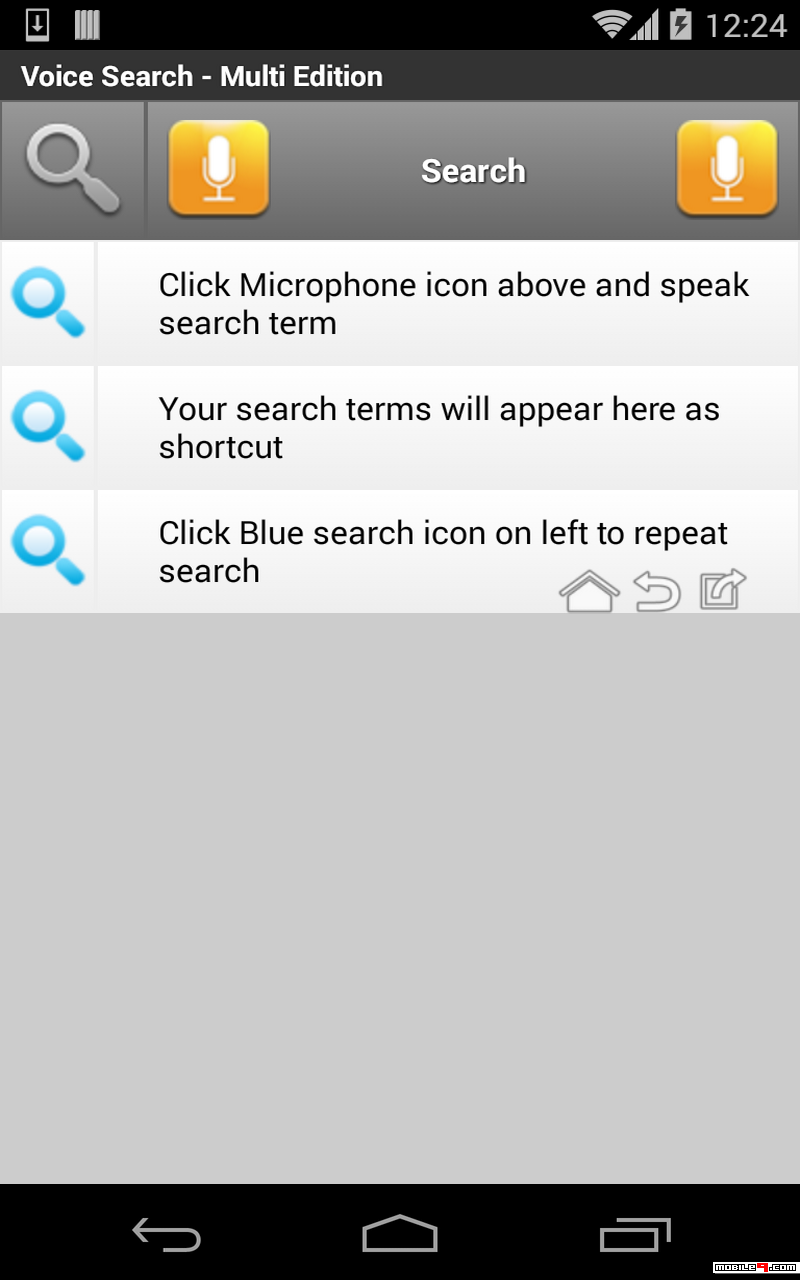800x1280 pixels.
Task: Tap the gray magnifier search icon
Action: pyautogui.click(x=73, y=171)
